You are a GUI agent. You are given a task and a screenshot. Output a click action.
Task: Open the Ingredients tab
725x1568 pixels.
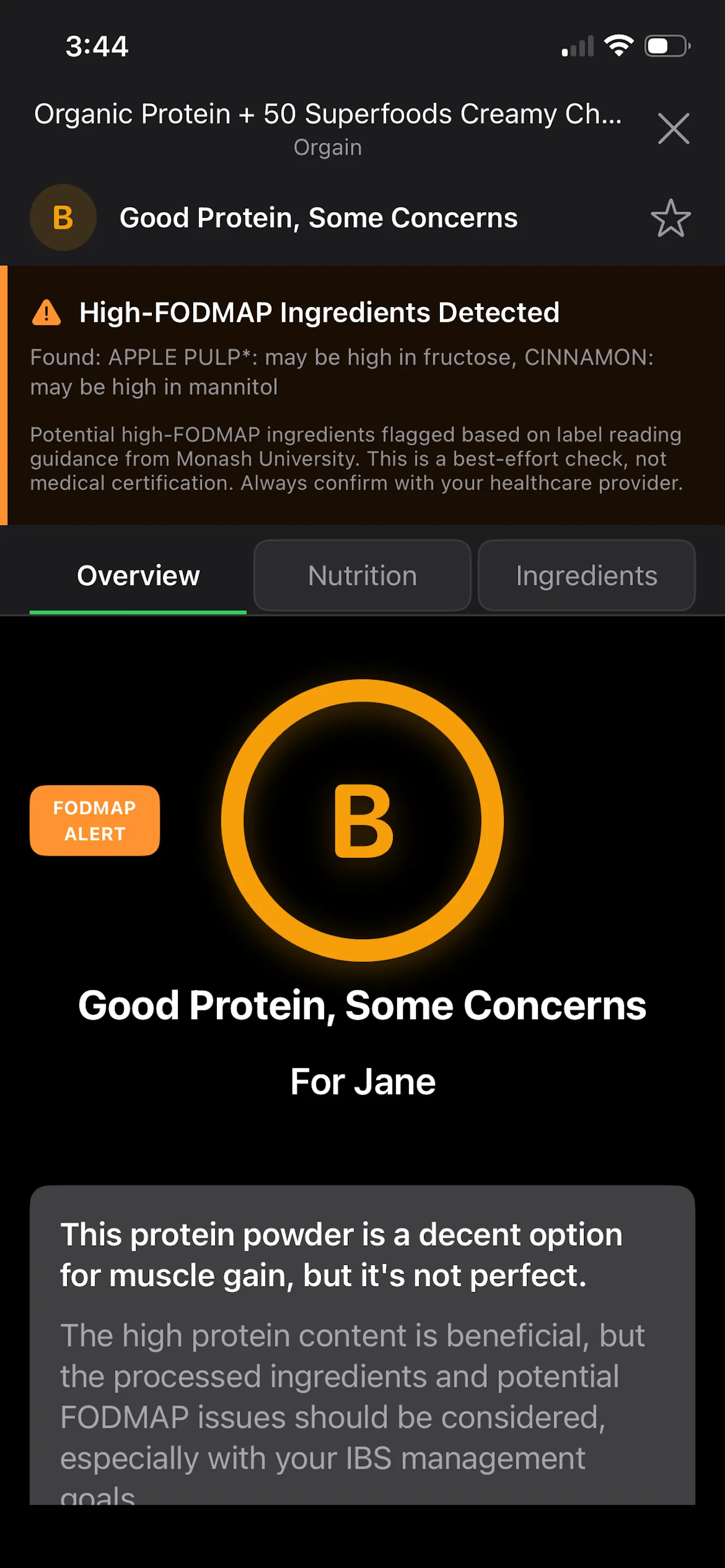tap(586, 575)
